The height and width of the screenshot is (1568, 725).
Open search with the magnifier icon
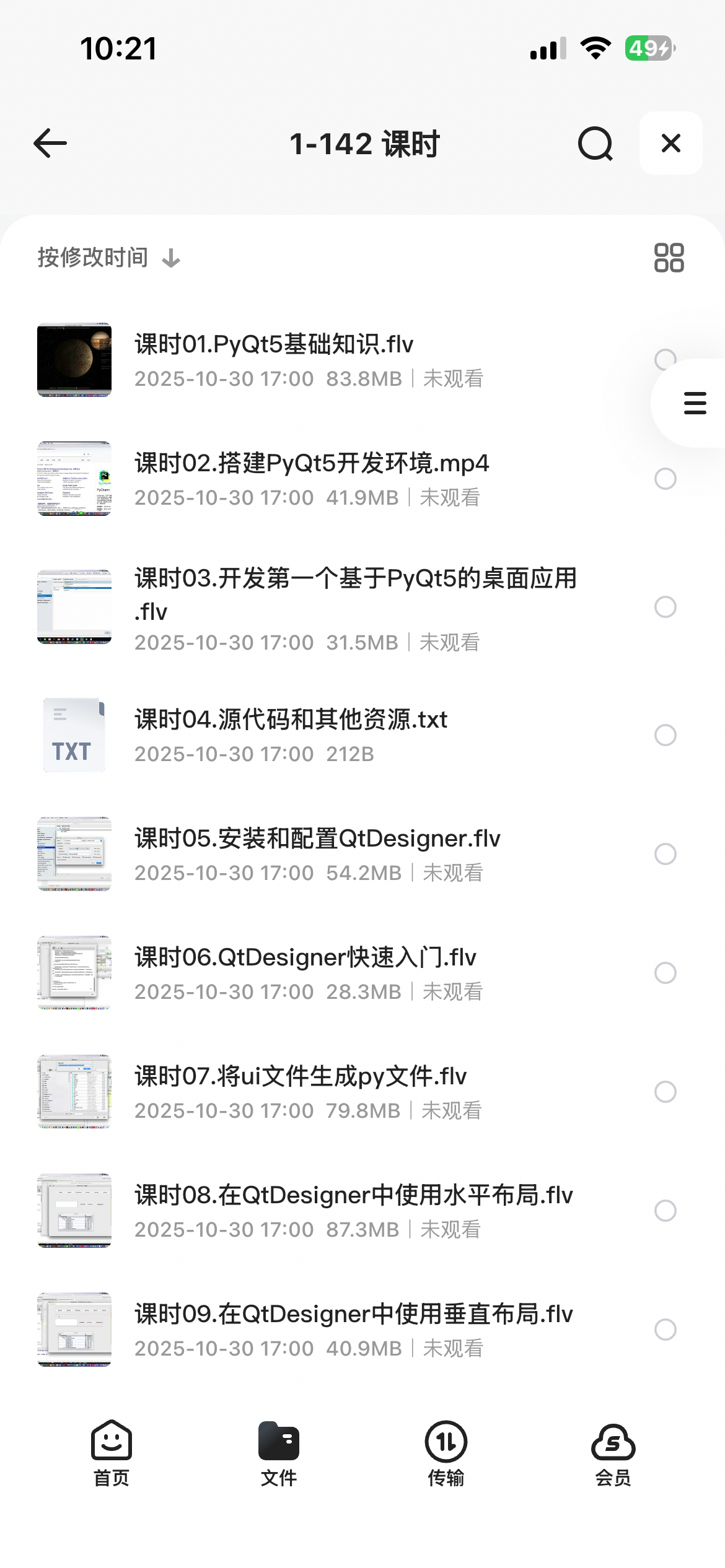(595, 144)
